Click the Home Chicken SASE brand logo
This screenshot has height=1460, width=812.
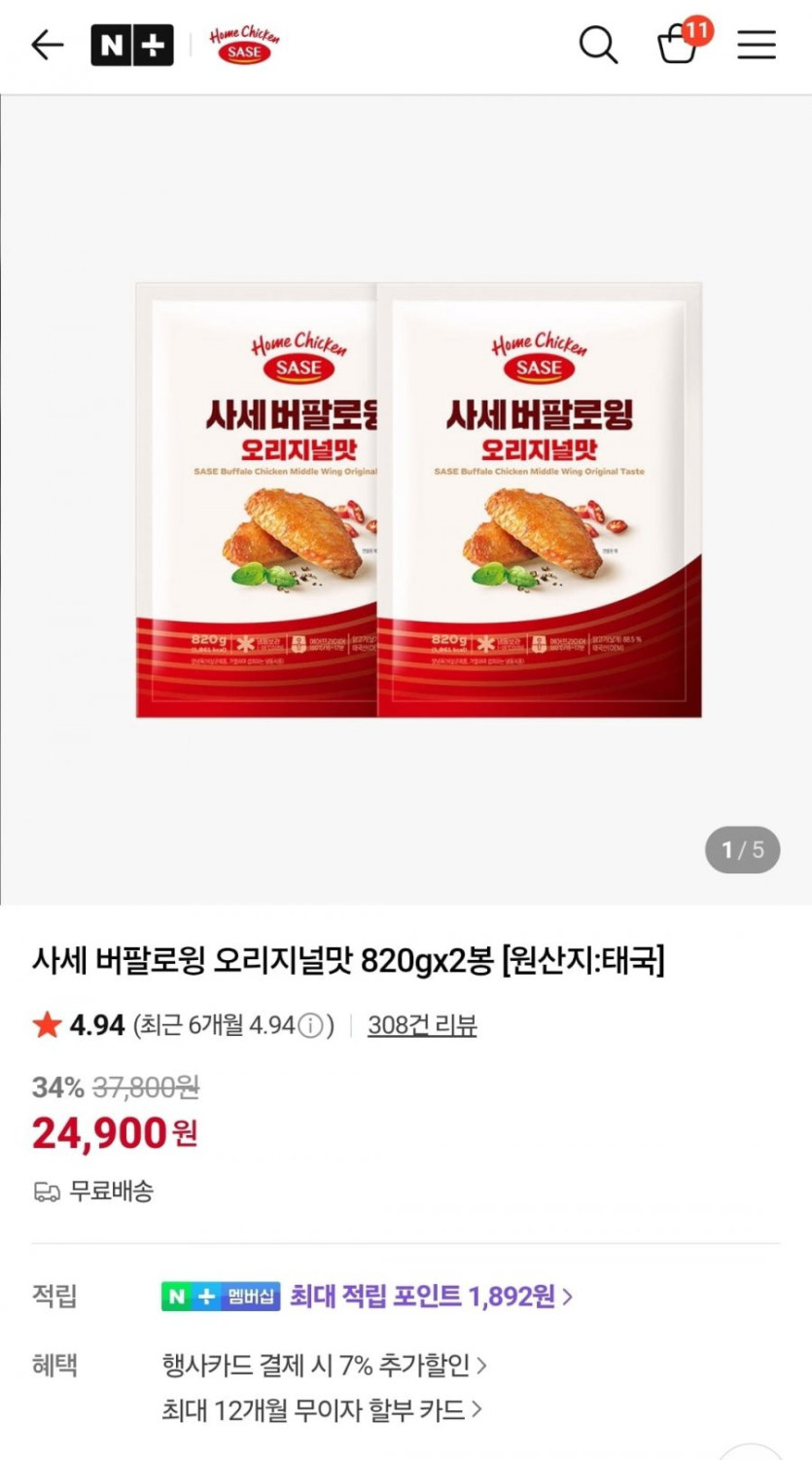tap(244, 44)
